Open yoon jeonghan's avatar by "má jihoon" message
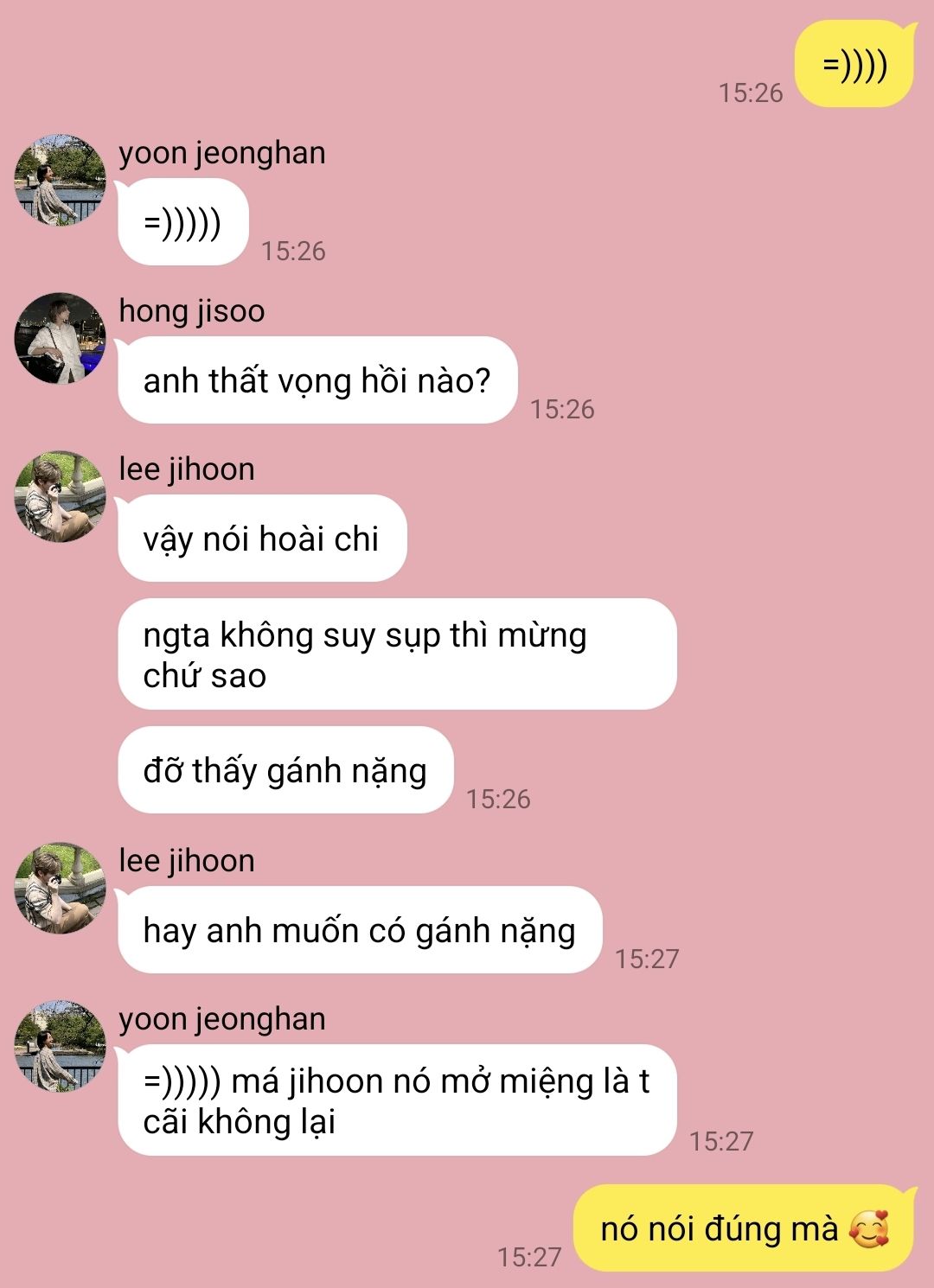This screenshot has height=1288, width=934. 60,1046
